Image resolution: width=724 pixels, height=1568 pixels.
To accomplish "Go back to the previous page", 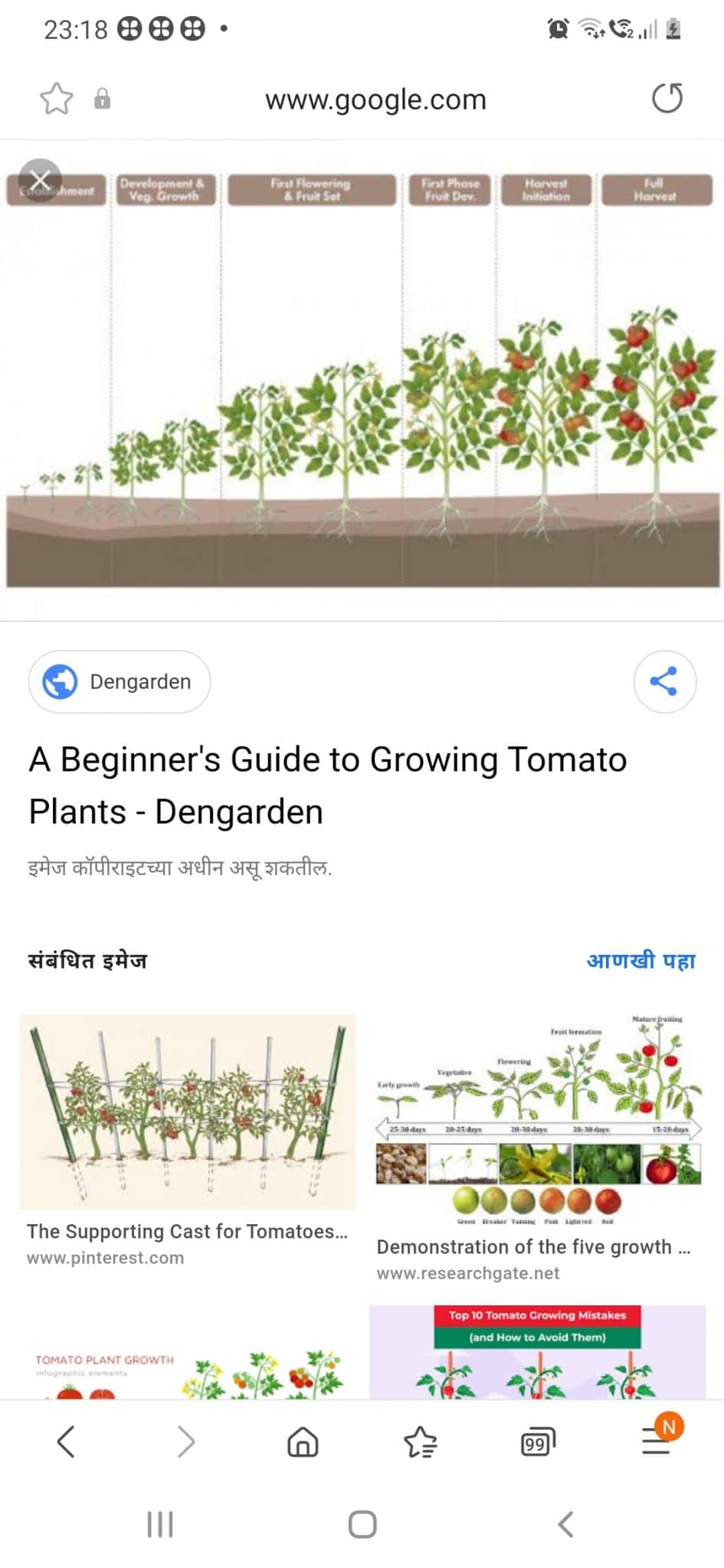I will pos(67,1442).
